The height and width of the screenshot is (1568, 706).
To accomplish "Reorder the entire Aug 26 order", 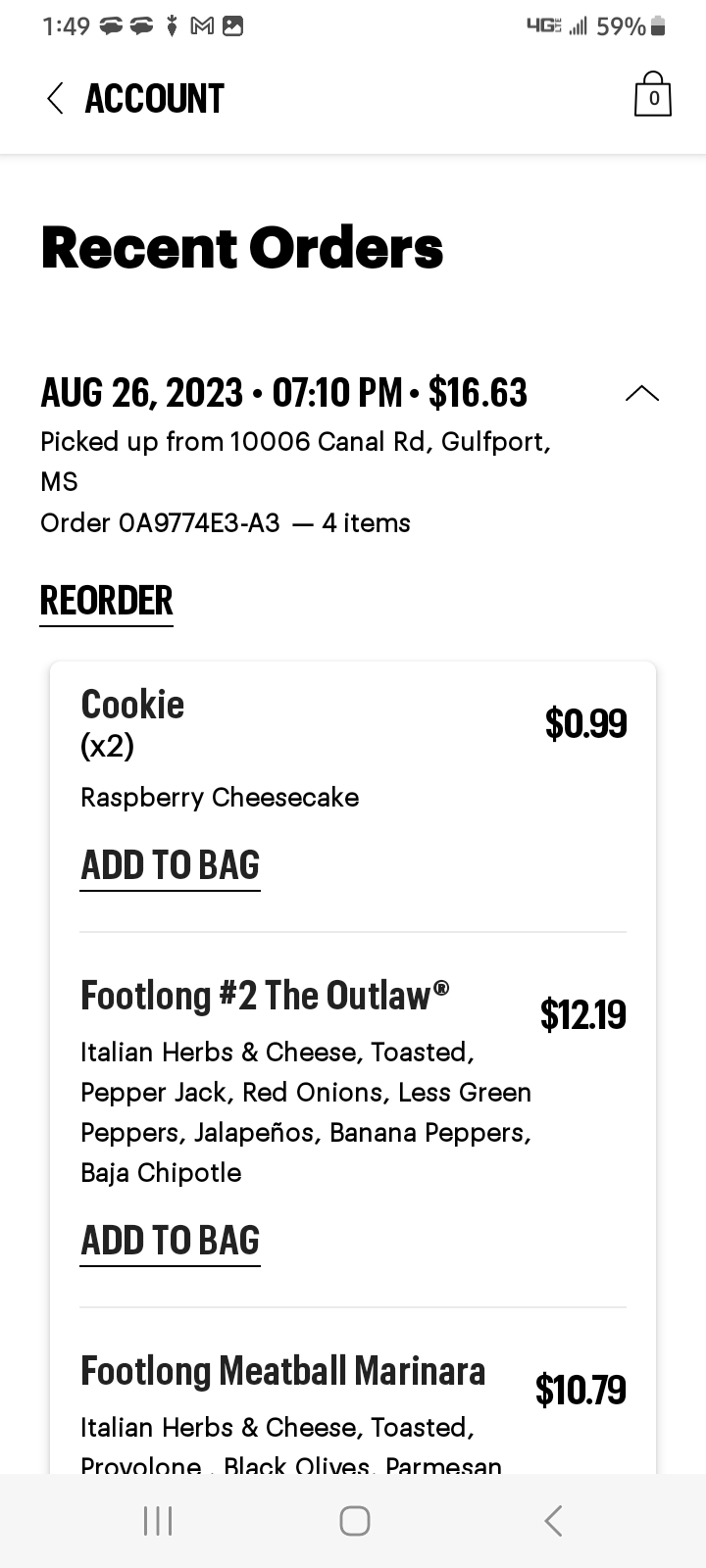I will (x=107, y=601).
